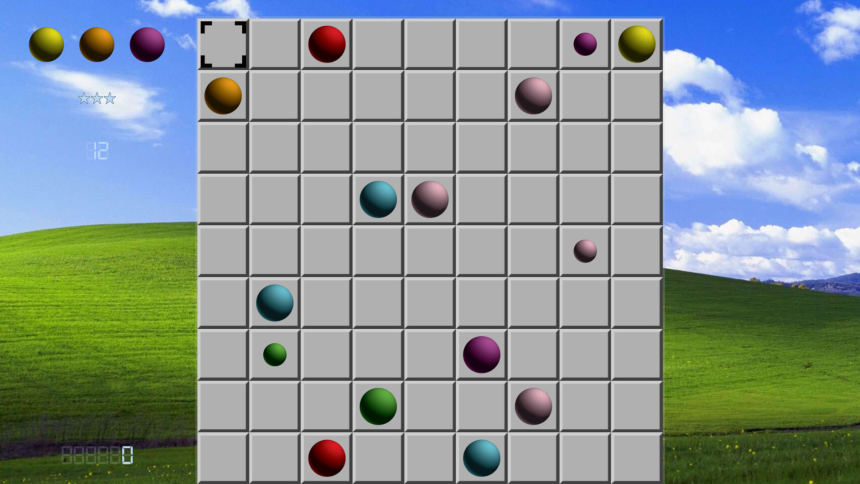Select the orange ball on the game grid

(x=223, y=96)
